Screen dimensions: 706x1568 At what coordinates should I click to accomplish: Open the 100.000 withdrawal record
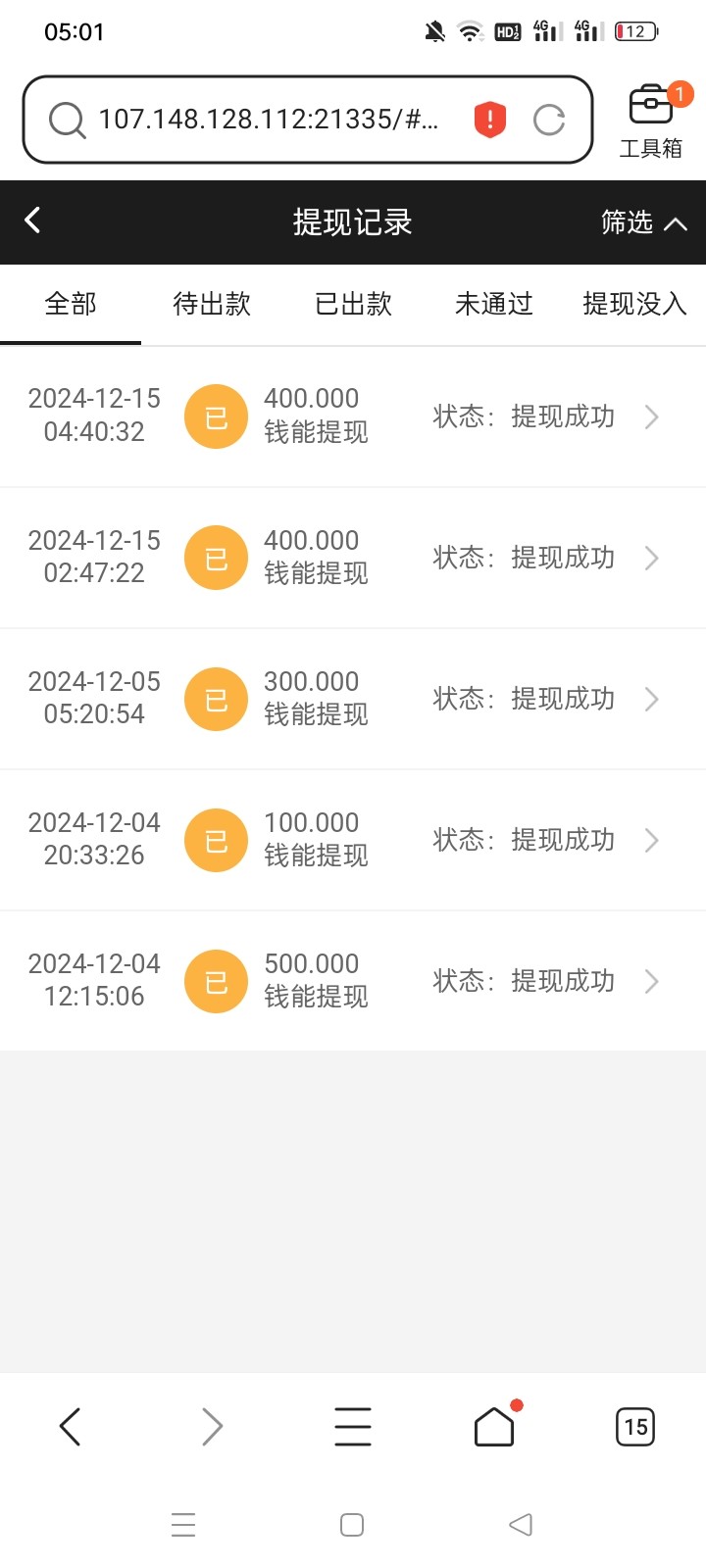point(353,840)
